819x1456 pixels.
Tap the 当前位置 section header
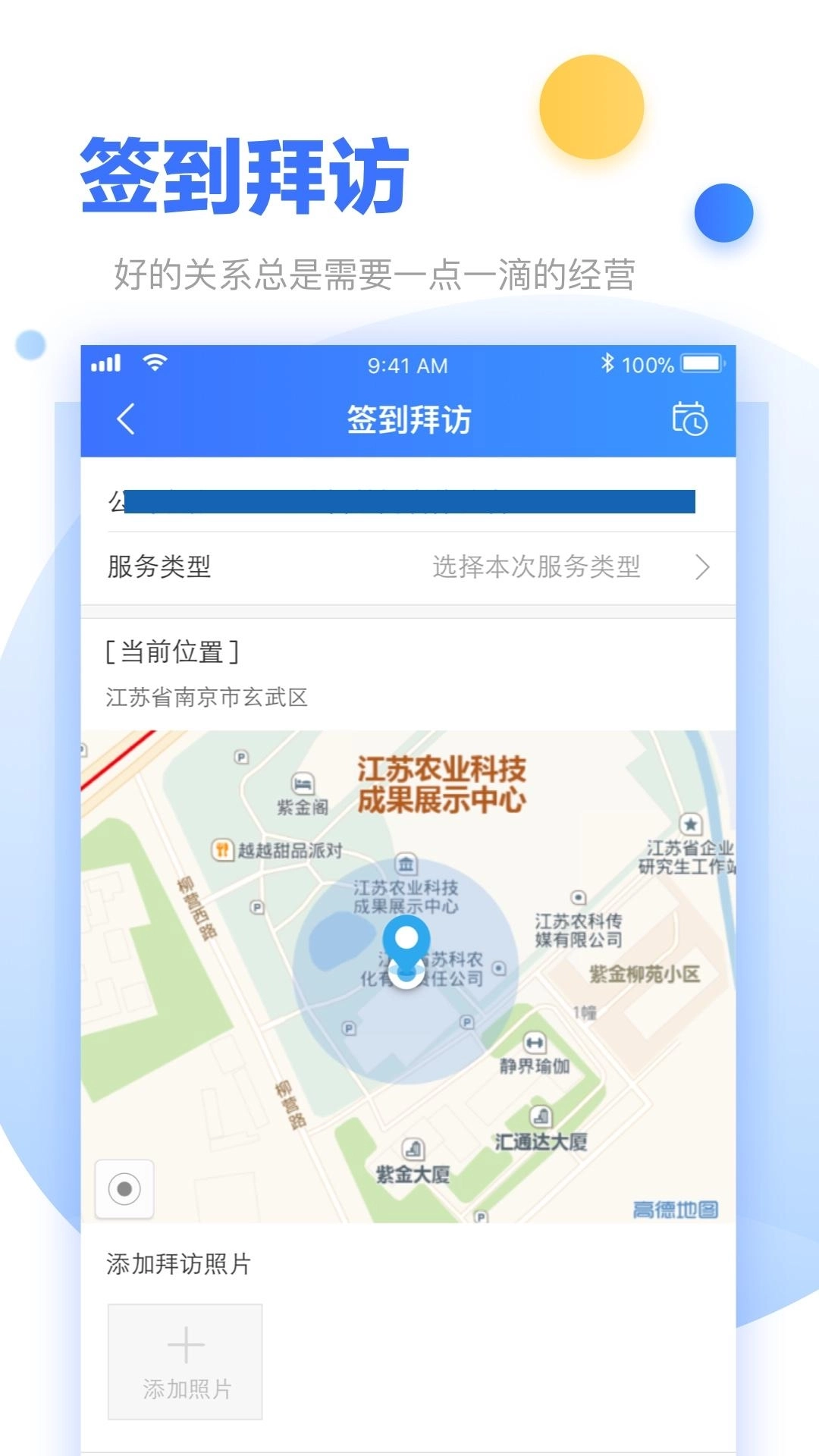[x=173, y=651]
